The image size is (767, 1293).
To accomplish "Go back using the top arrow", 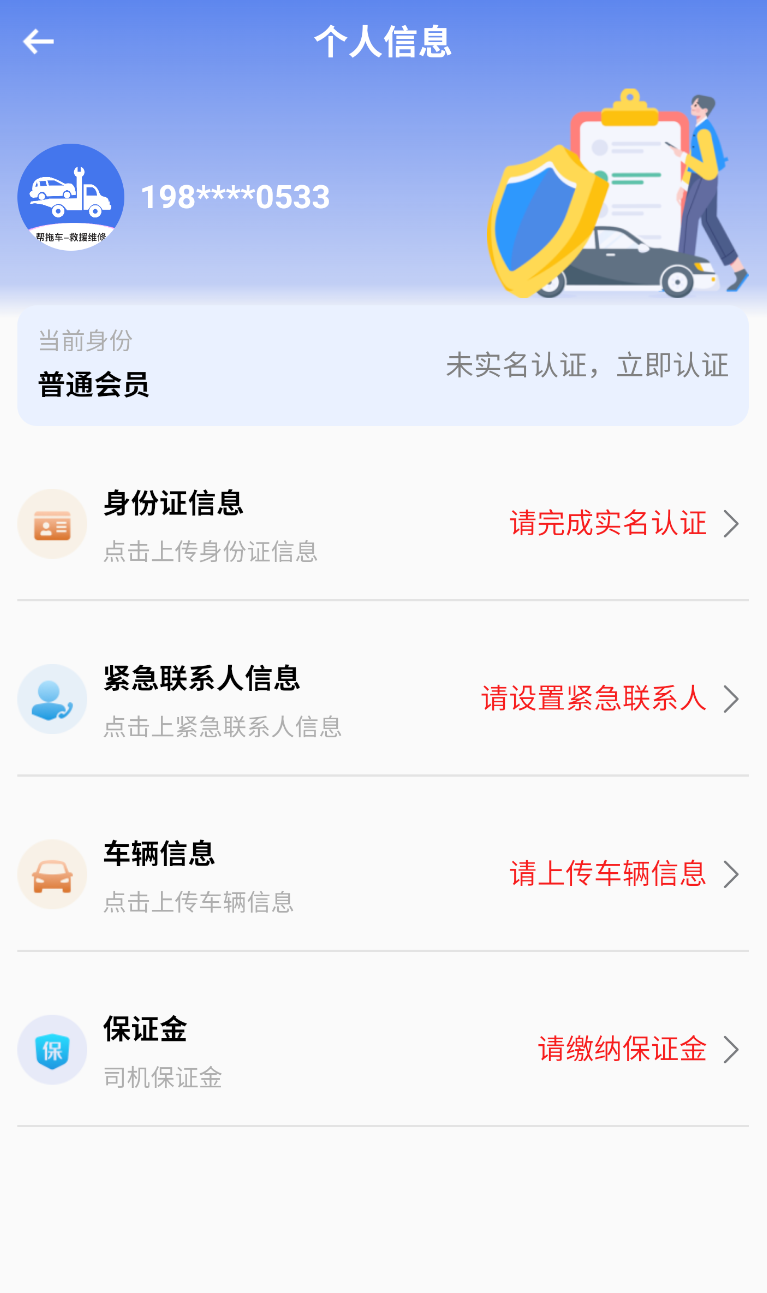I will (39, 42).
